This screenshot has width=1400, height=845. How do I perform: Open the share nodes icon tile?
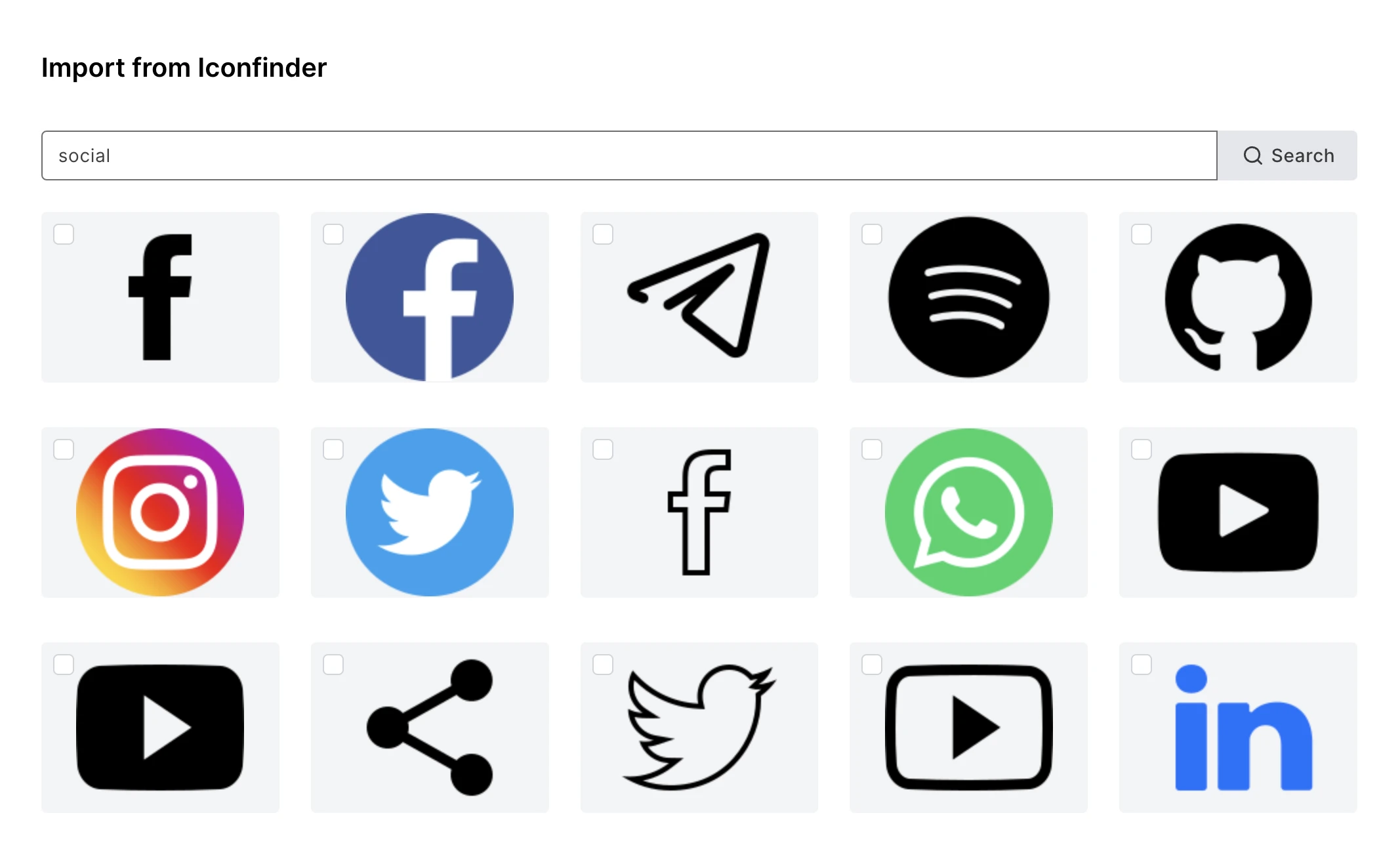coord(430,727)
